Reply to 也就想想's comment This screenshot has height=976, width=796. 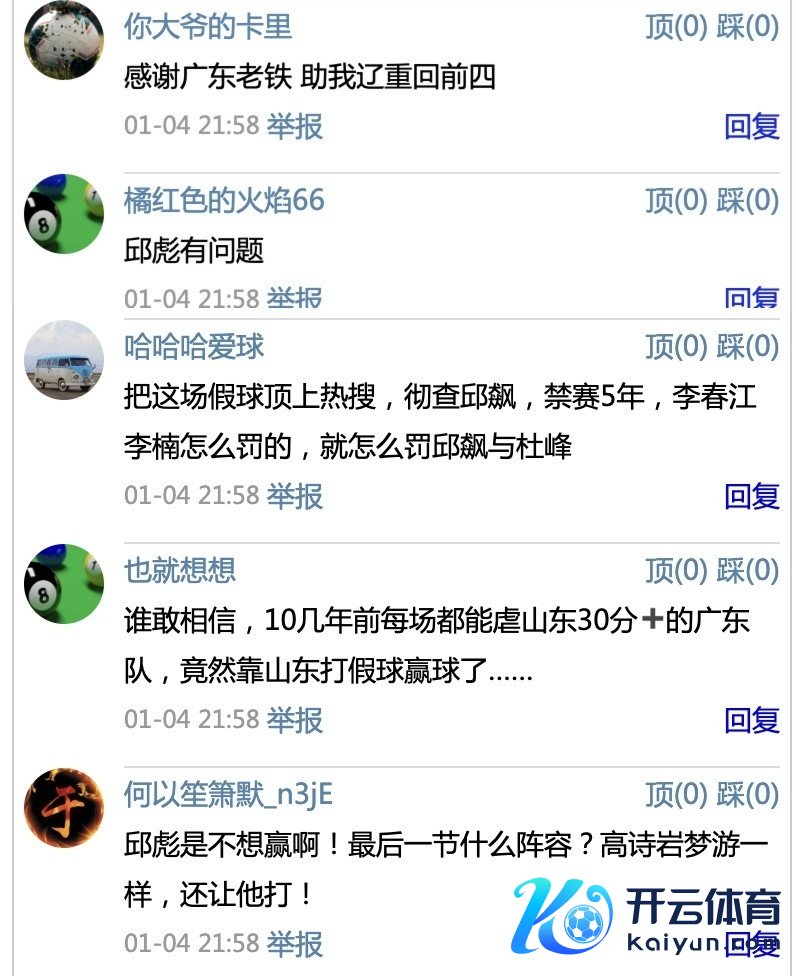(x=751, y=719)
